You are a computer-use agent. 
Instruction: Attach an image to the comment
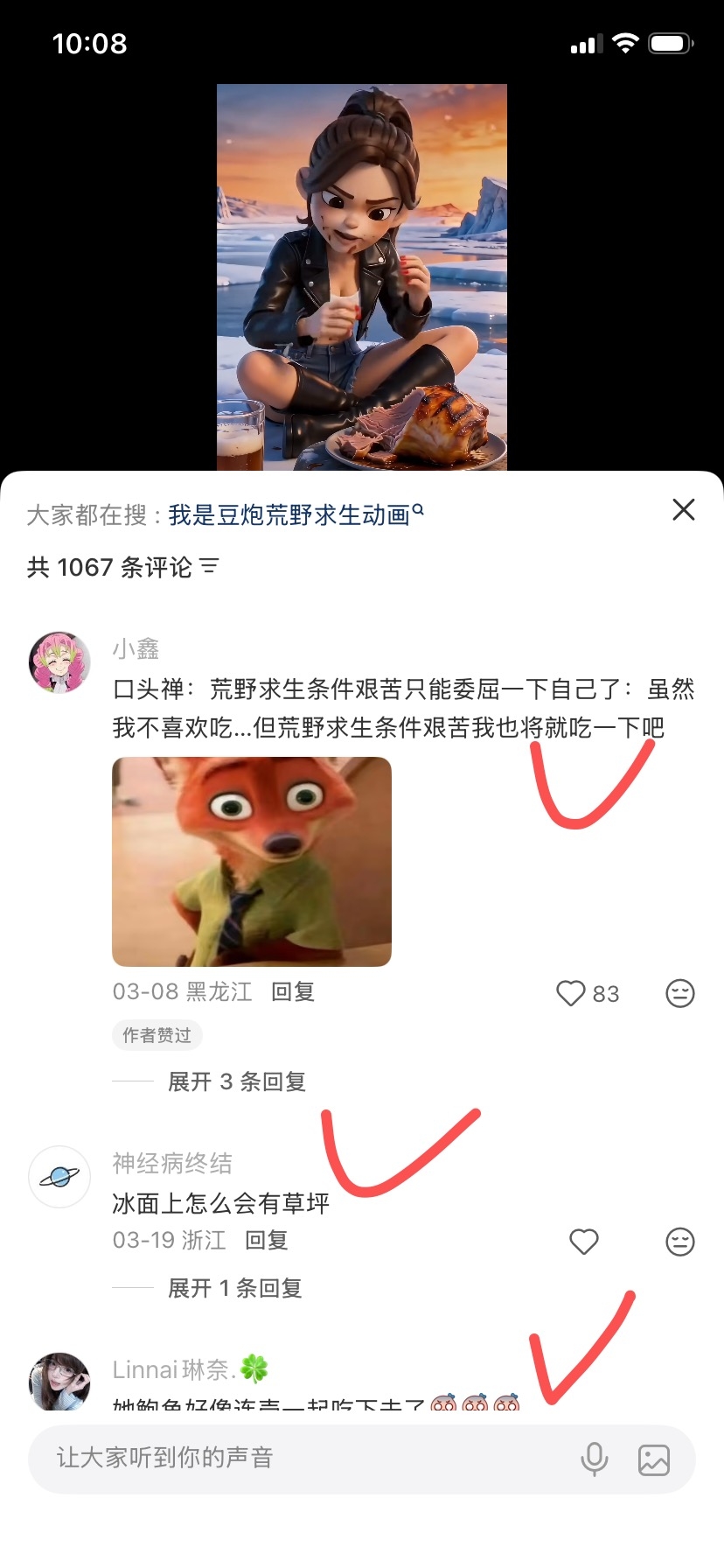653,1459
